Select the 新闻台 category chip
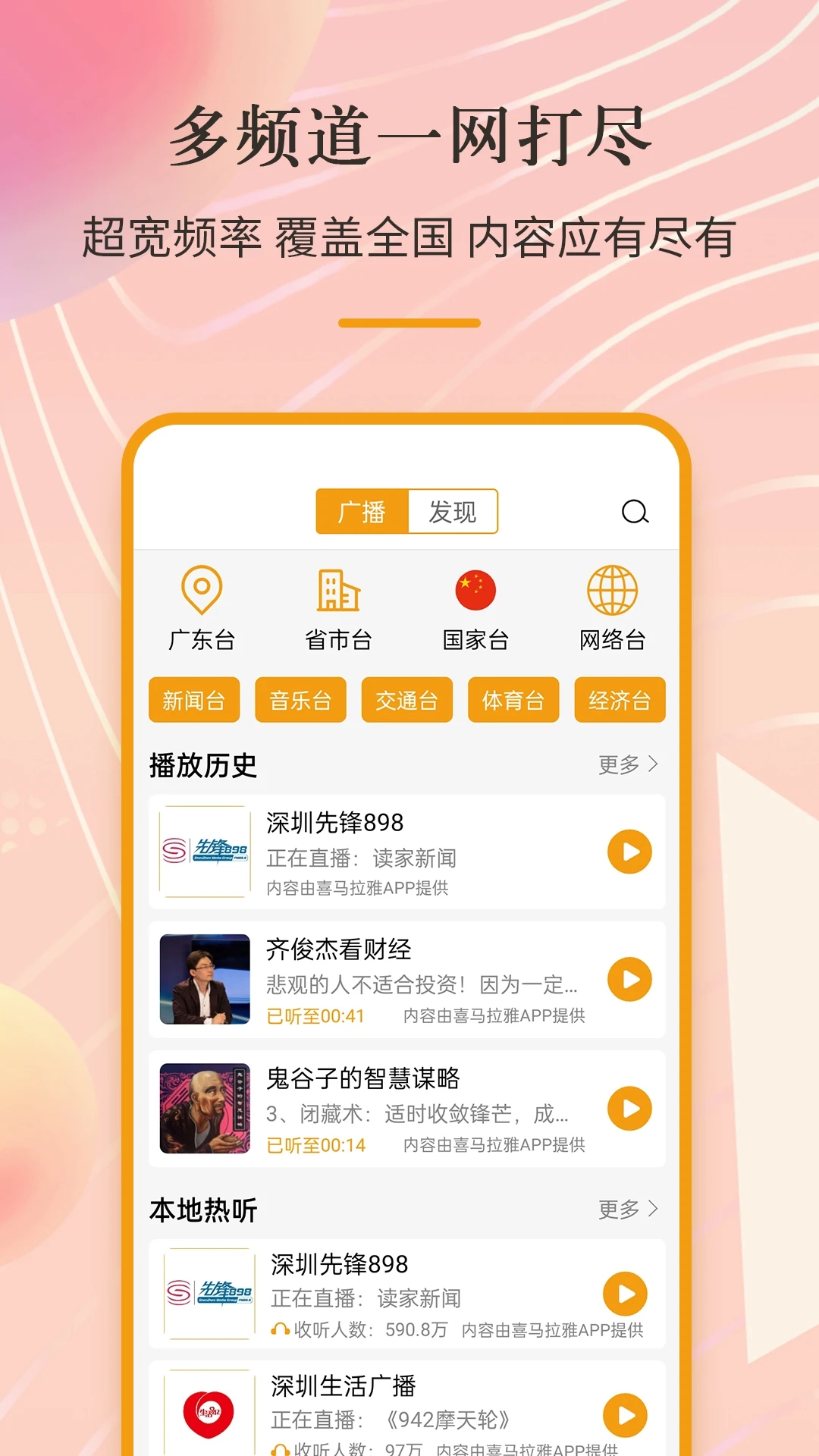 point(193,700)
